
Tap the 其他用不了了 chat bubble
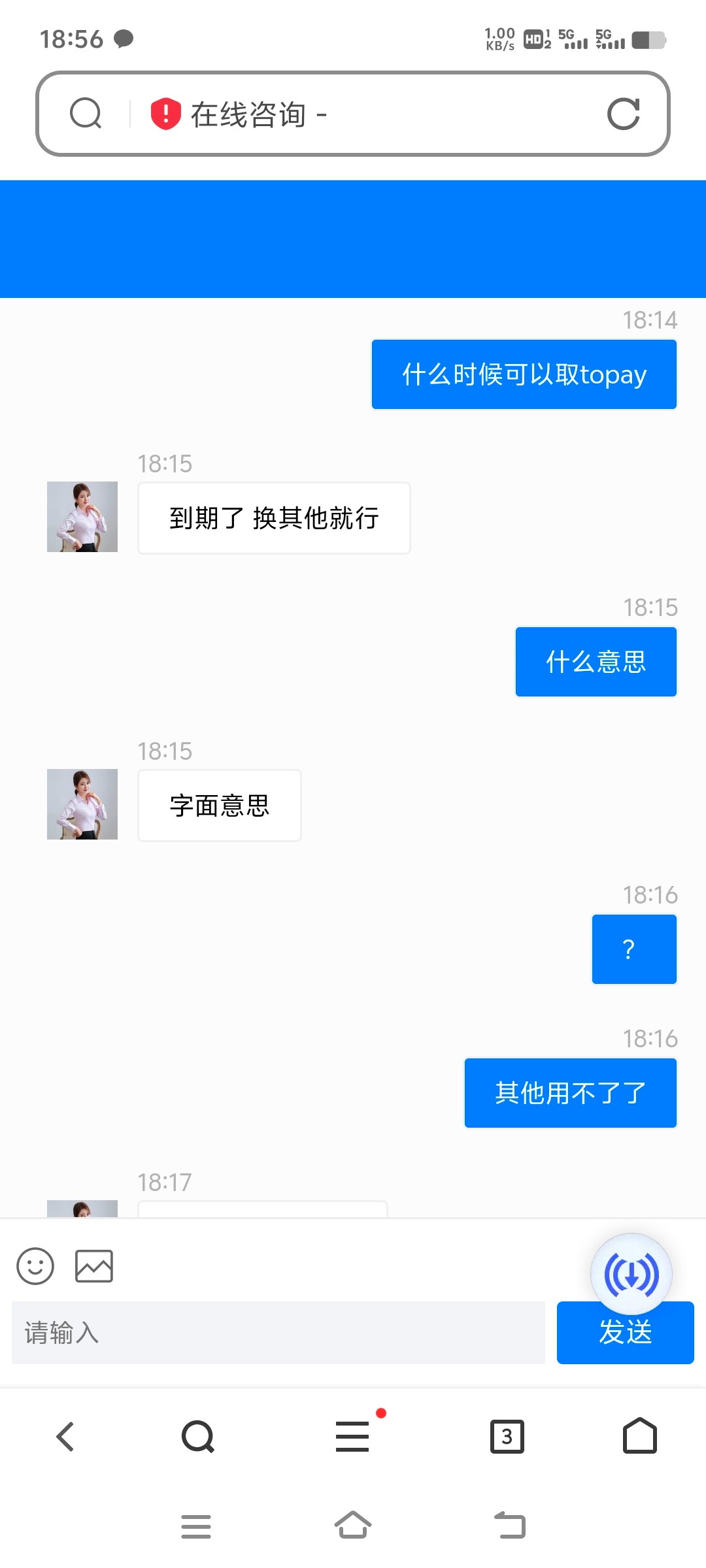(570, 1092)
